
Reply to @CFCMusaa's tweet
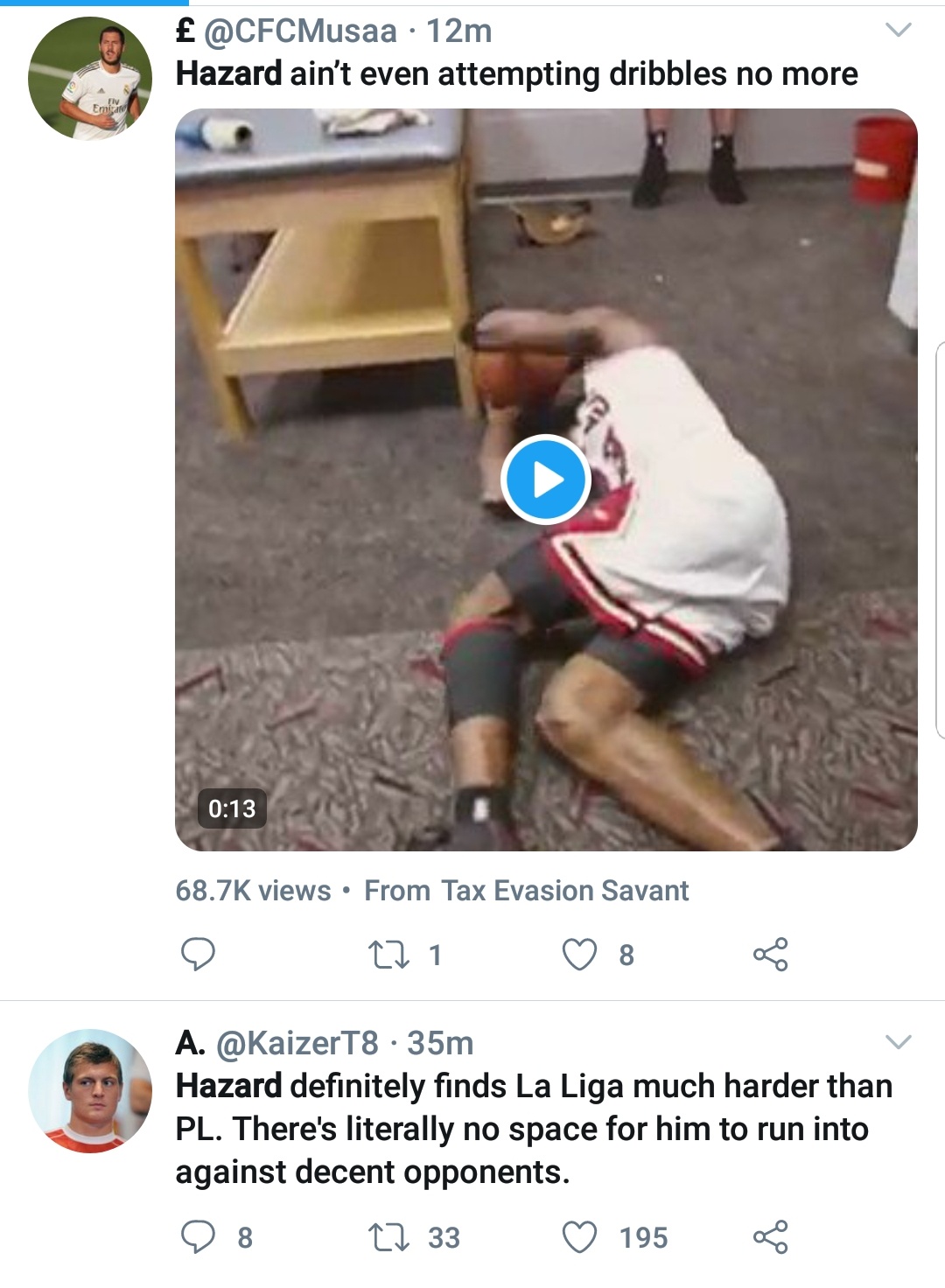(198, 955)
